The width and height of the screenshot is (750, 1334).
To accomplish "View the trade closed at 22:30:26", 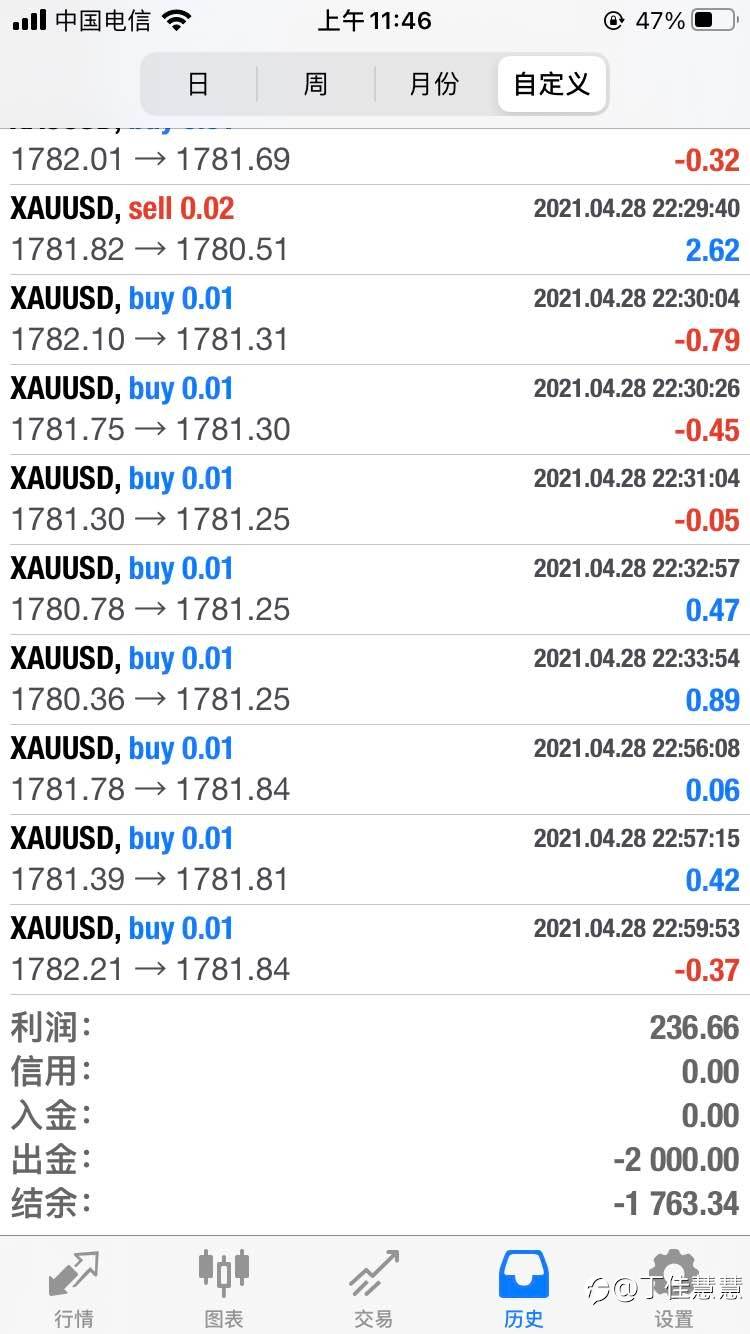I will click(x=375, y=409).
